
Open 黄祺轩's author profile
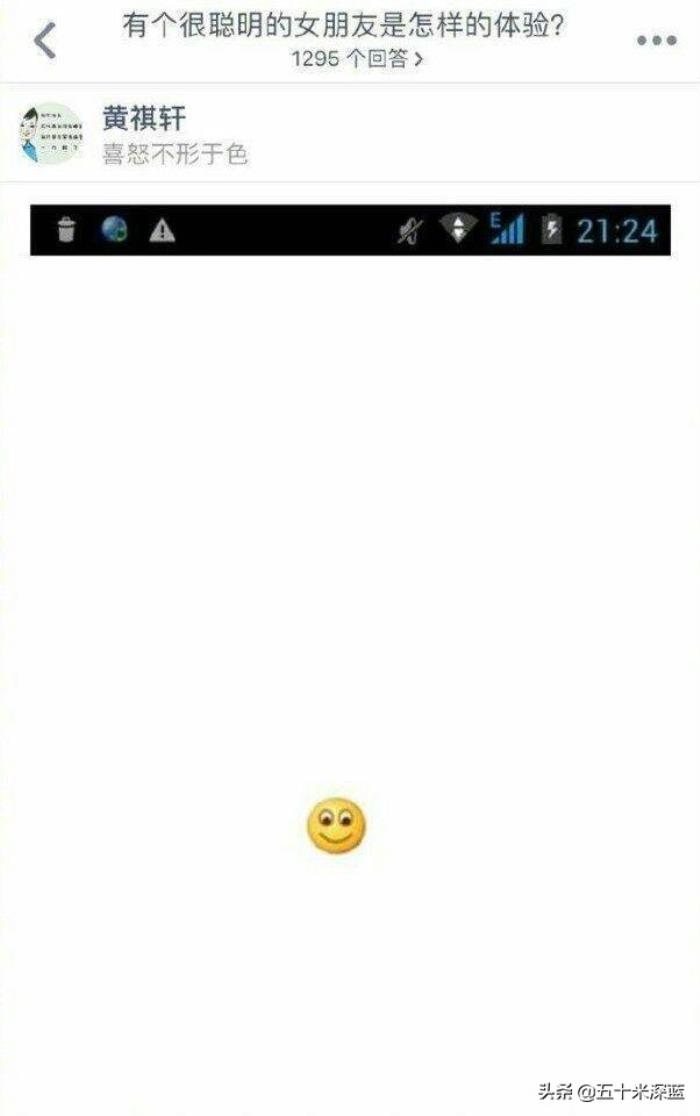[x=144, y=118]
